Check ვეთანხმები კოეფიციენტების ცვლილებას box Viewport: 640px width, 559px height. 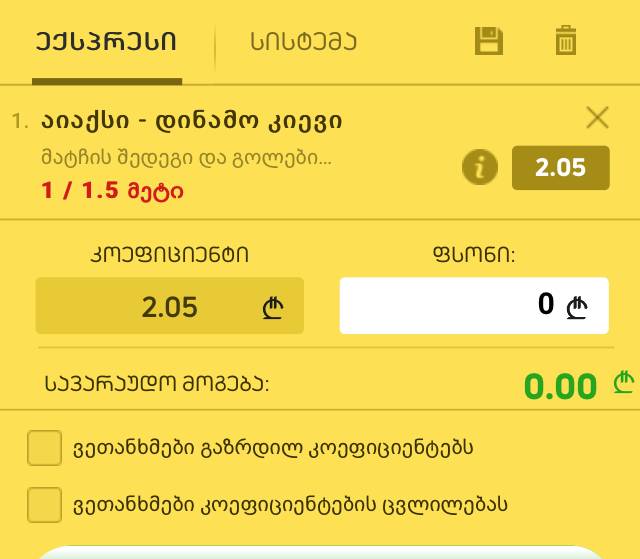[45, 505]
